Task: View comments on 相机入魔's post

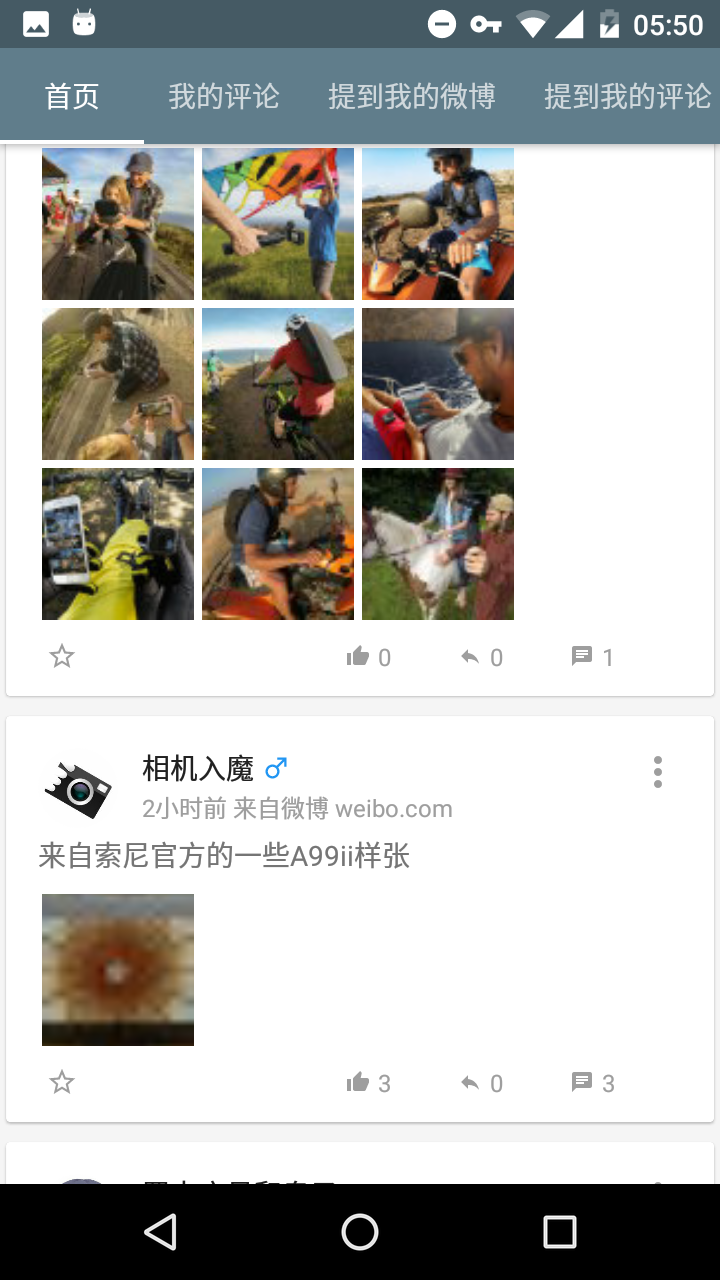Action: click(x=592, y=1083)
